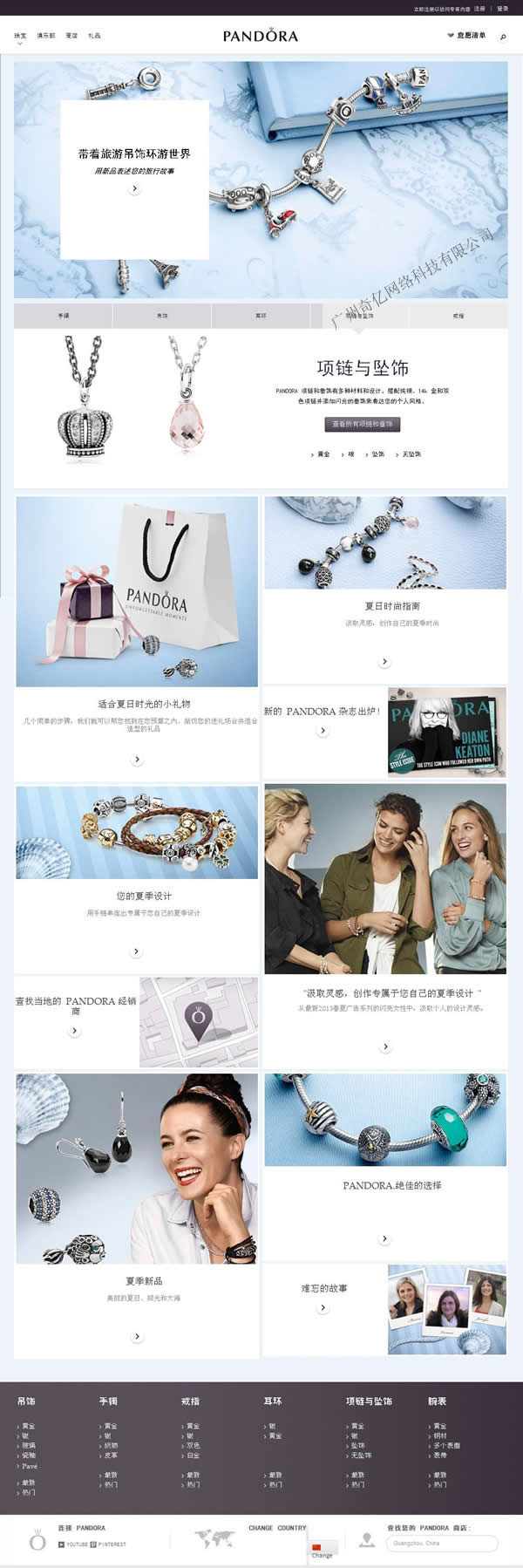Open the 意愿清单 wishlist

pos(466,36)
